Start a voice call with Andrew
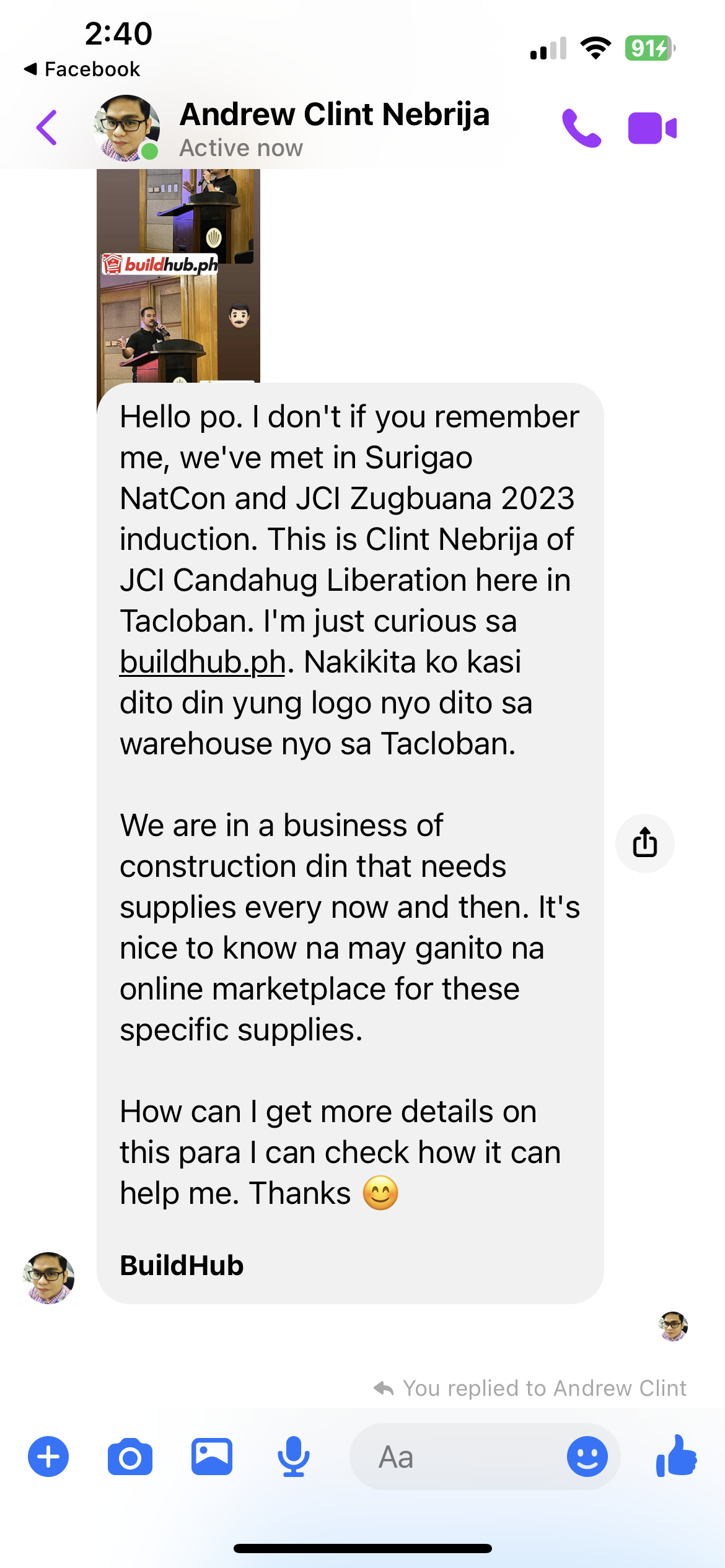 coord(581,128)
